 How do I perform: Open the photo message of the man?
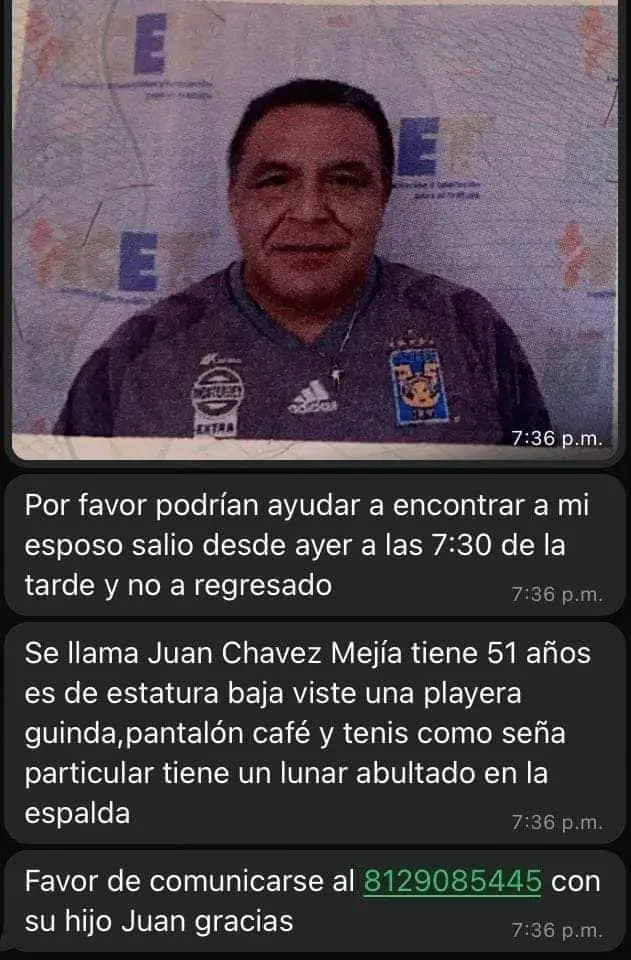[314, 230]
